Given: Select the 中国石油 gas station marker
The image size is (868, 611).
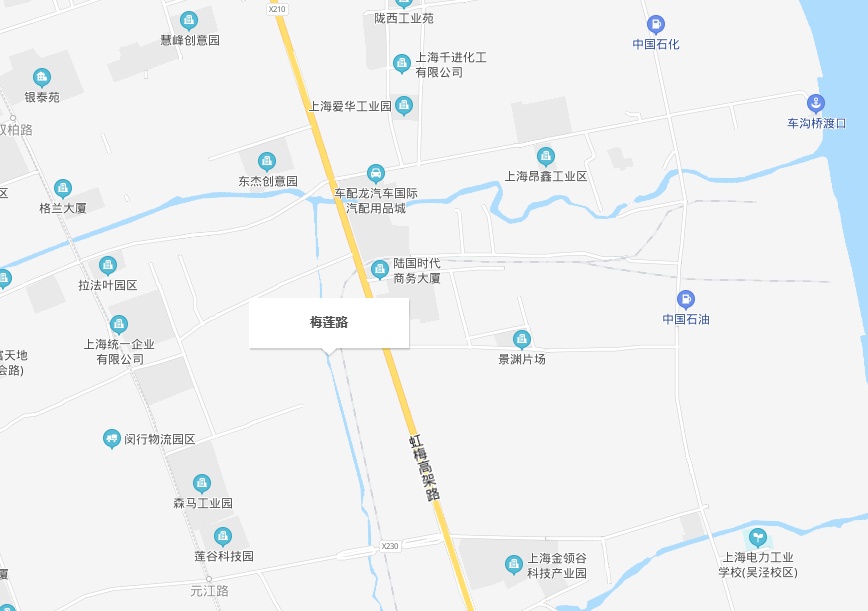Looking at the screenshot, I should (685, 300).
